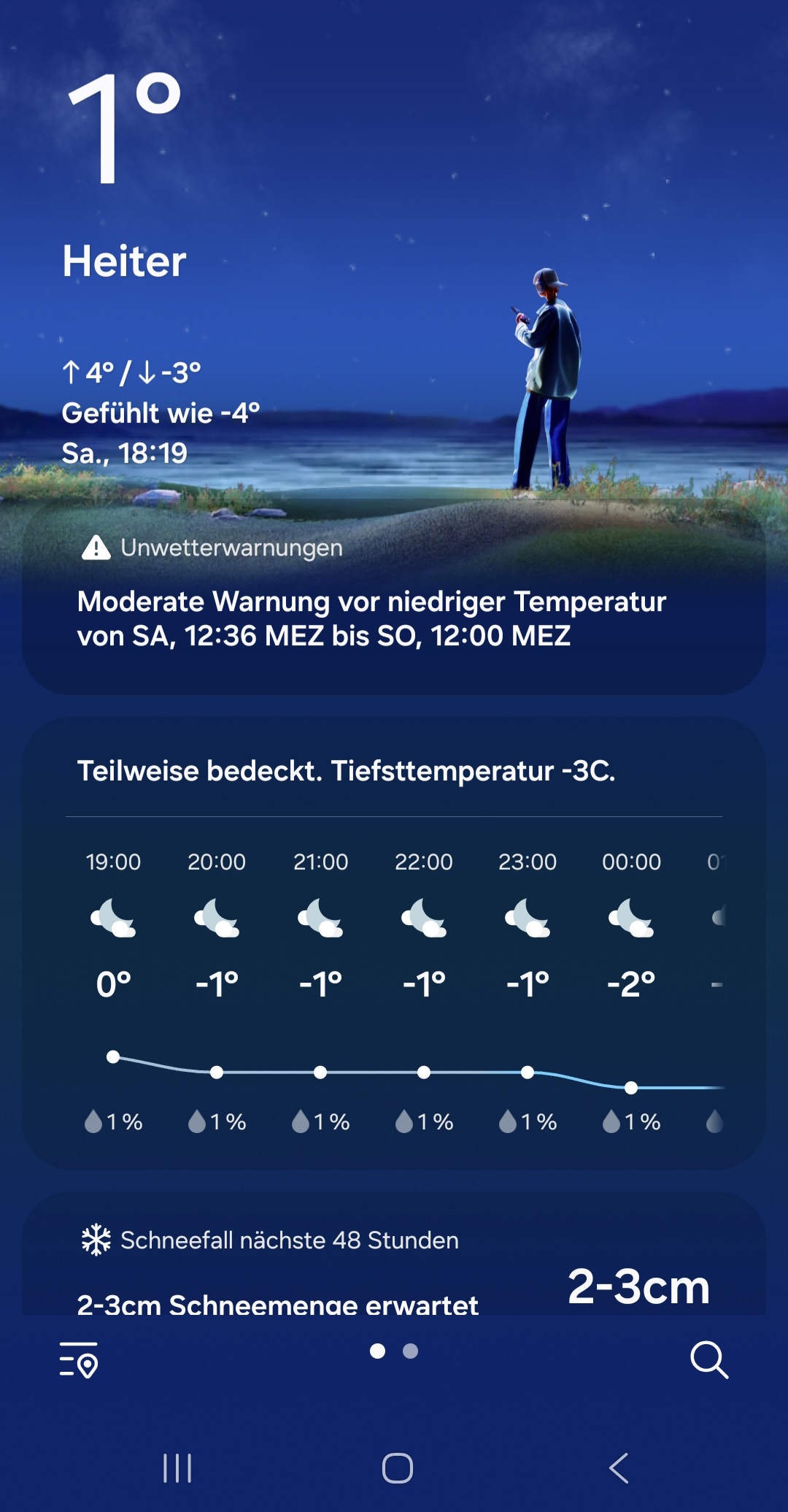Open the Android recent apps button
This screenshot has width=788, height=1512.
(x=177, y=1469)
